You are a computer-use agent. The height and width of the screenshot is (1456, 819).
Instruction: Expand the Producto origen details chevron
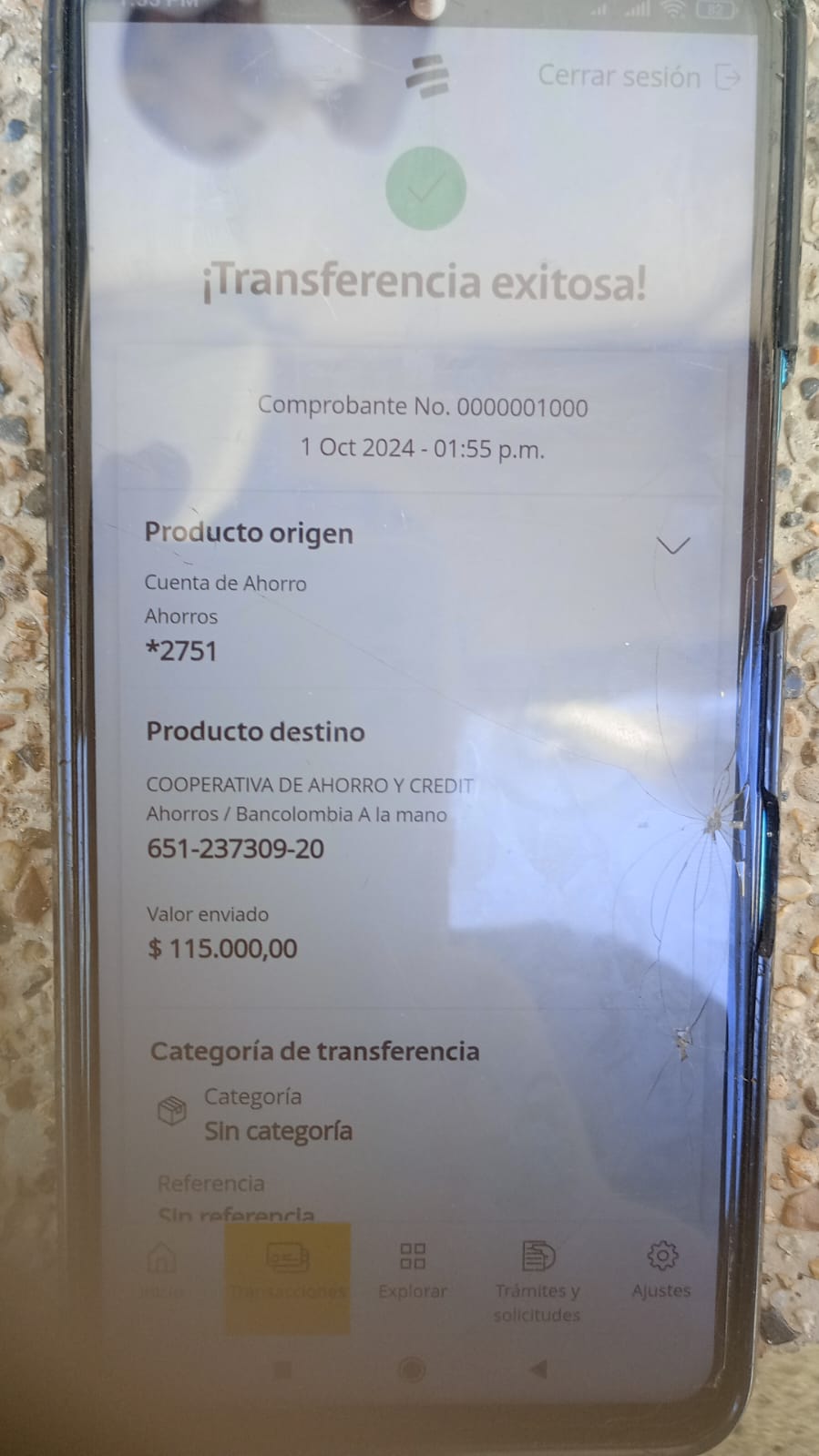tap(673, 545)
